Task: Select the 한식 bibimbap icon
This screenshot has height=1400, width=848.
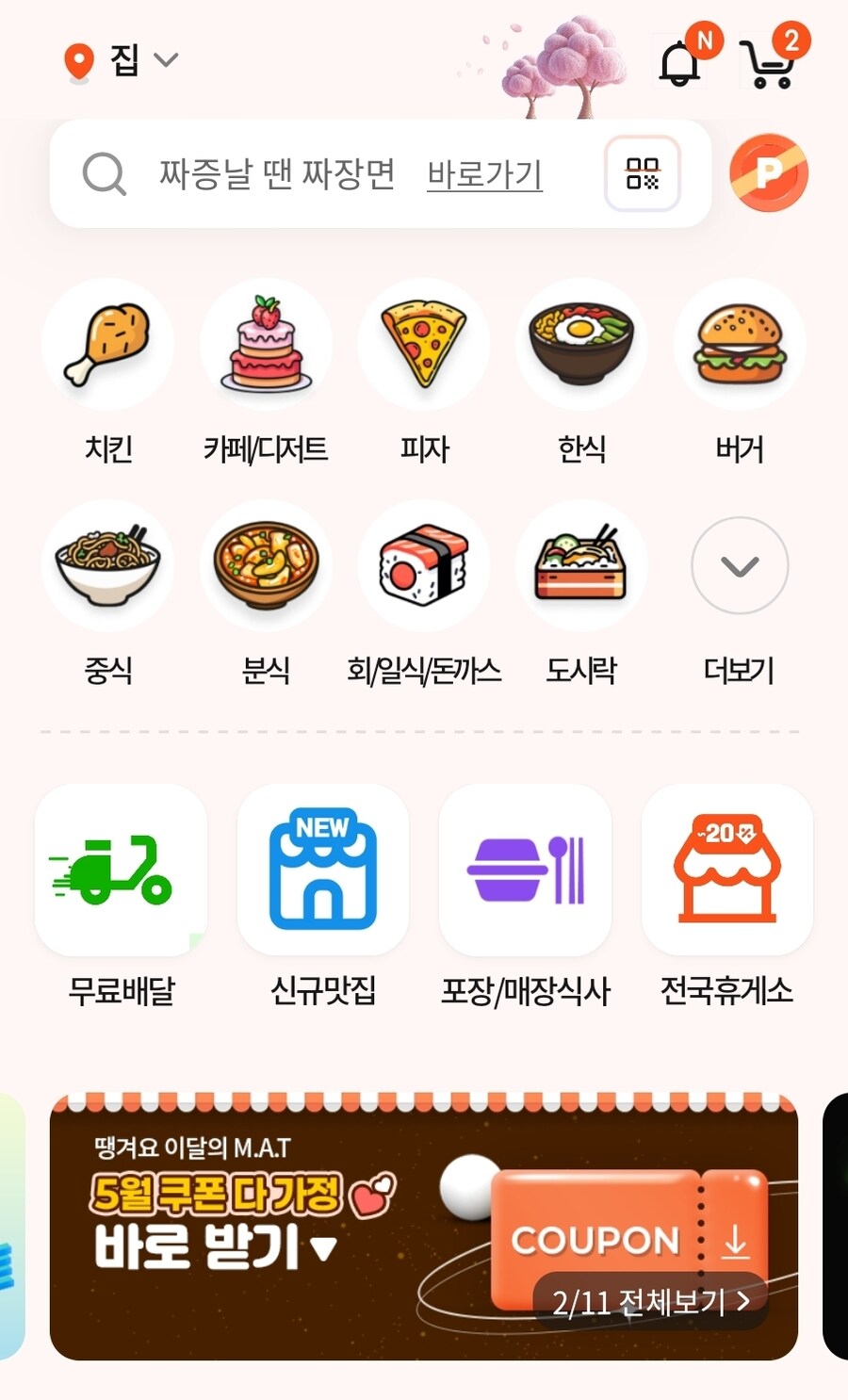Action: point(582,344)
